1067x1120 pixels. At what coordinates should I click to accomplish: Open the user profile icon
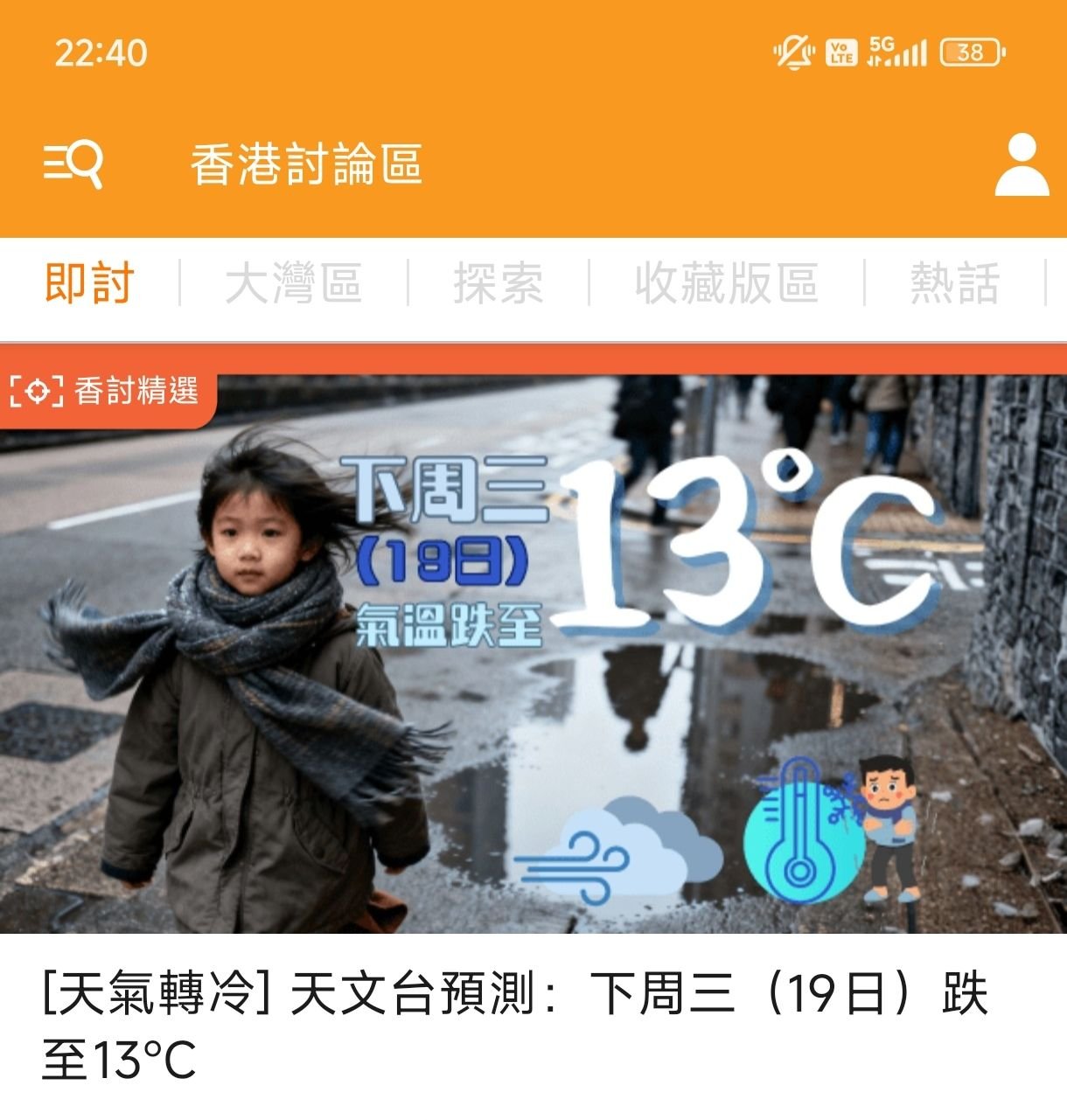(x=1021, y=164)
